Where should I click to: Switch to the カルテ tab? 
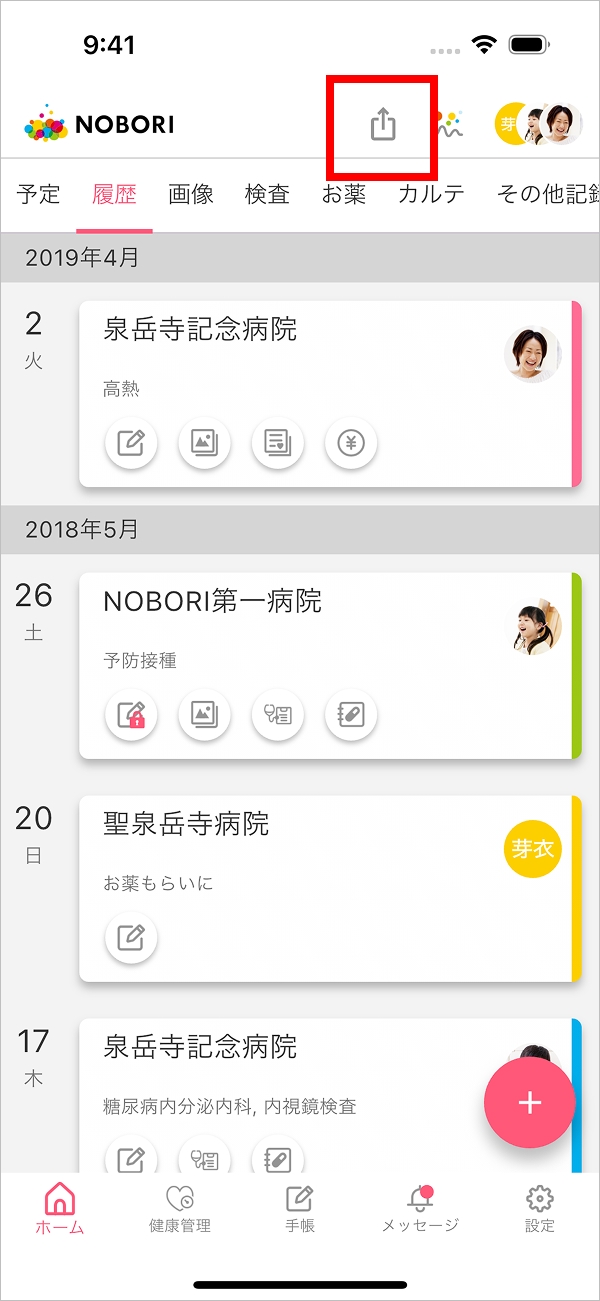(431, 194)
